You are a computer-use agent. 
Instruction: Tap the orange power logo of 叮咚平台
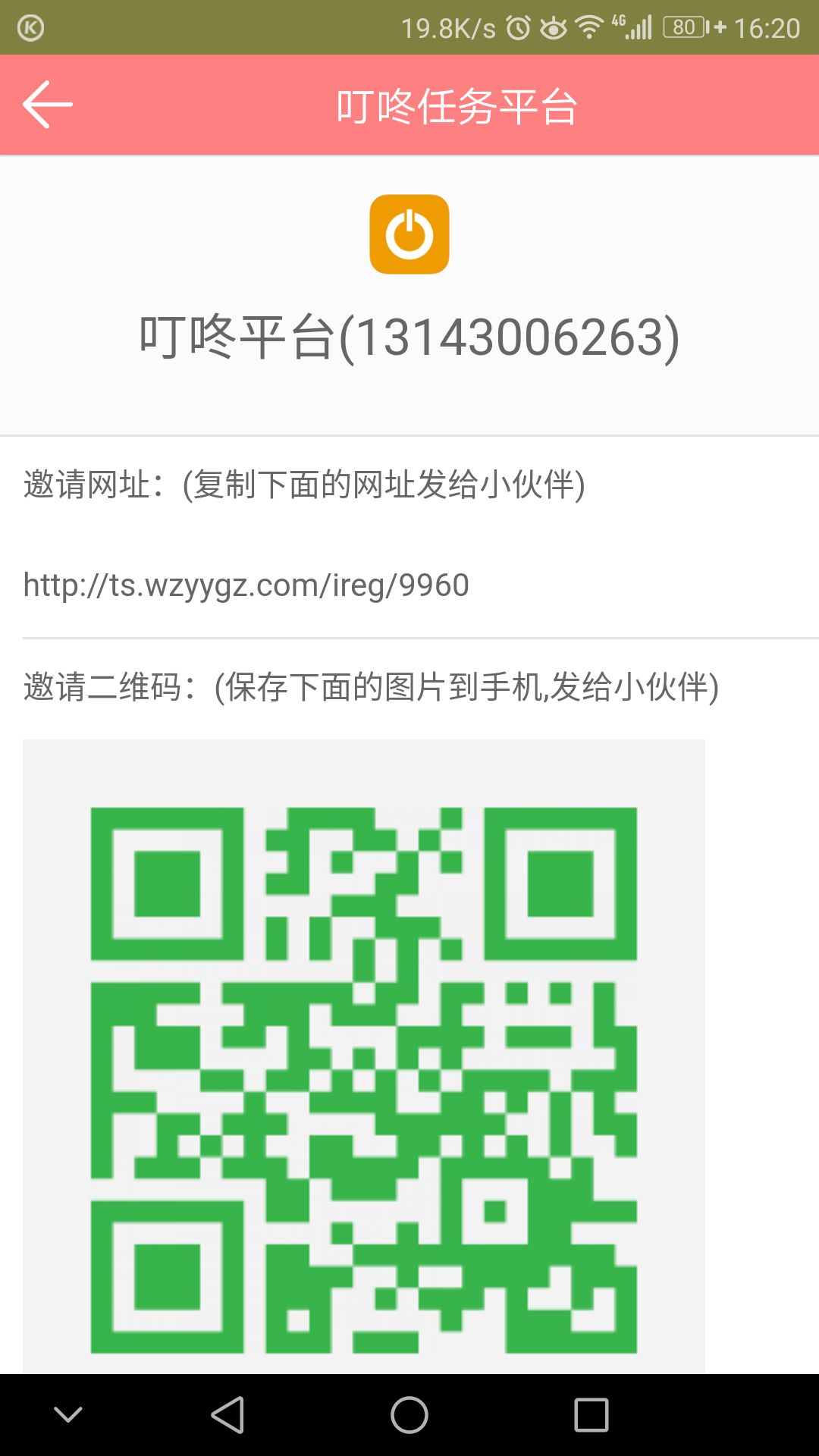coord(409,234)
